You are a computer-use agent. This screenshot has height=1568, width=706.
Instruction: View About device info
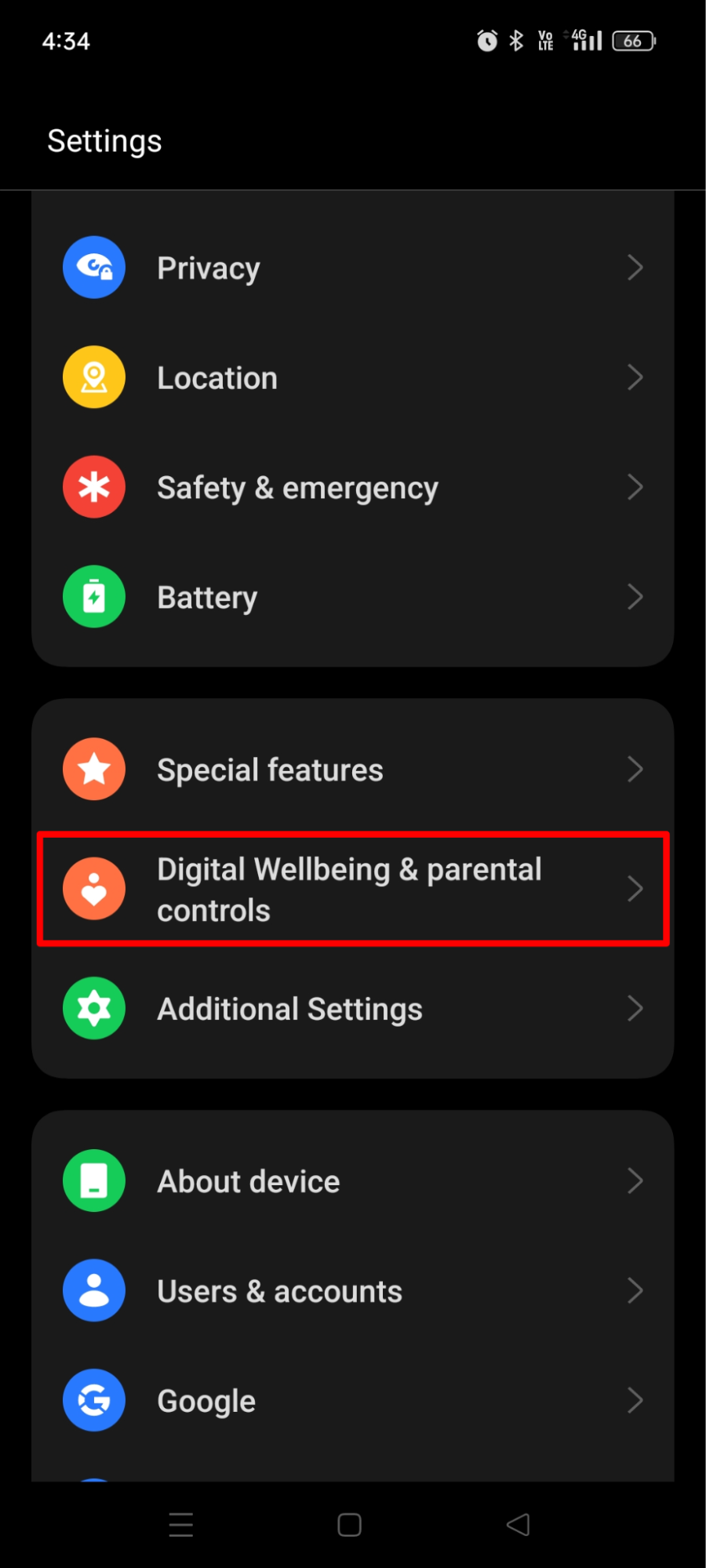point(353,1181)
